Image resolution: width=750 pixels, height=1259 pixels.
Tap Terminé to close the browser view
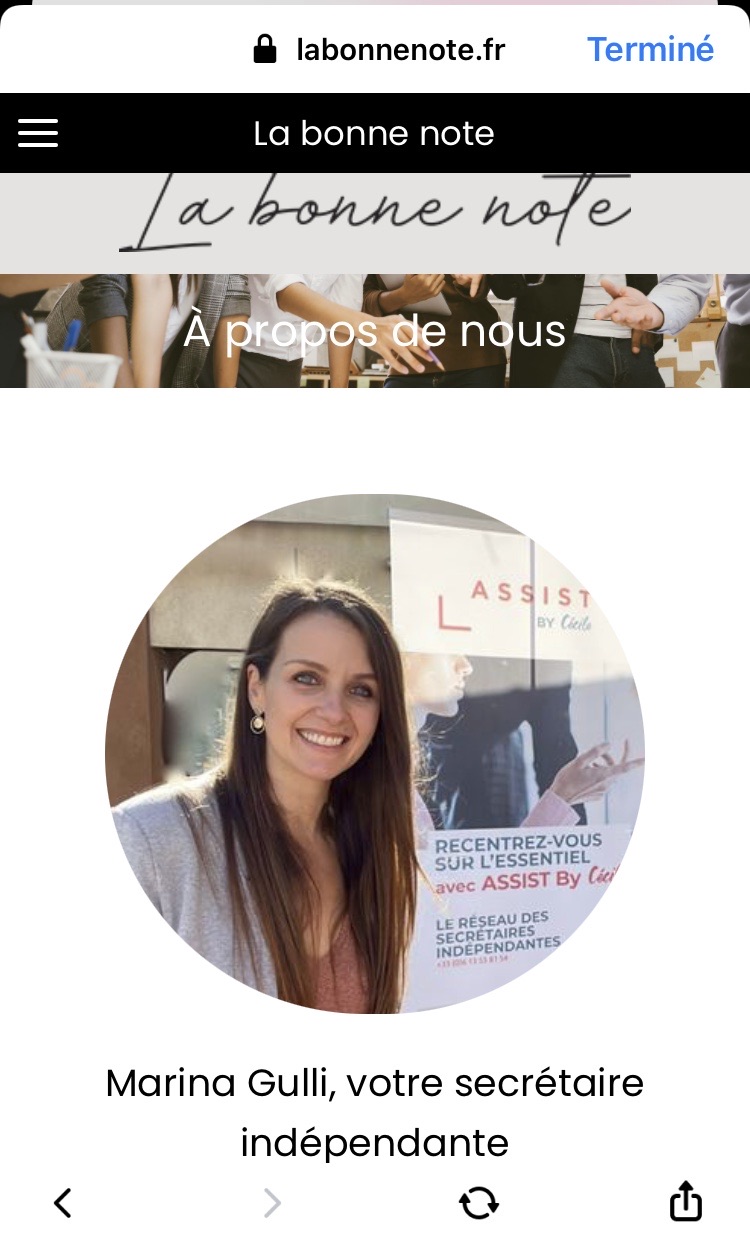tap(650, 49)
